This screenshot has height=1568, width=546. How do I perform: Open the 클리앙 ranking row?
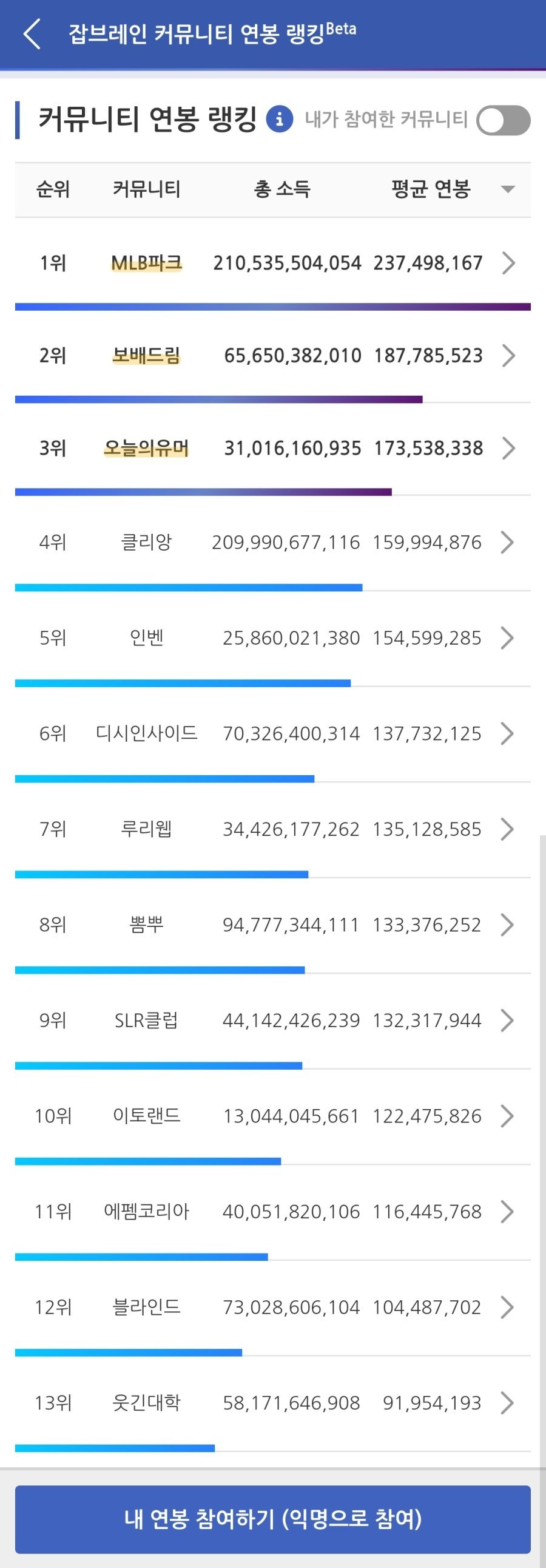click(x=272, y=542)
